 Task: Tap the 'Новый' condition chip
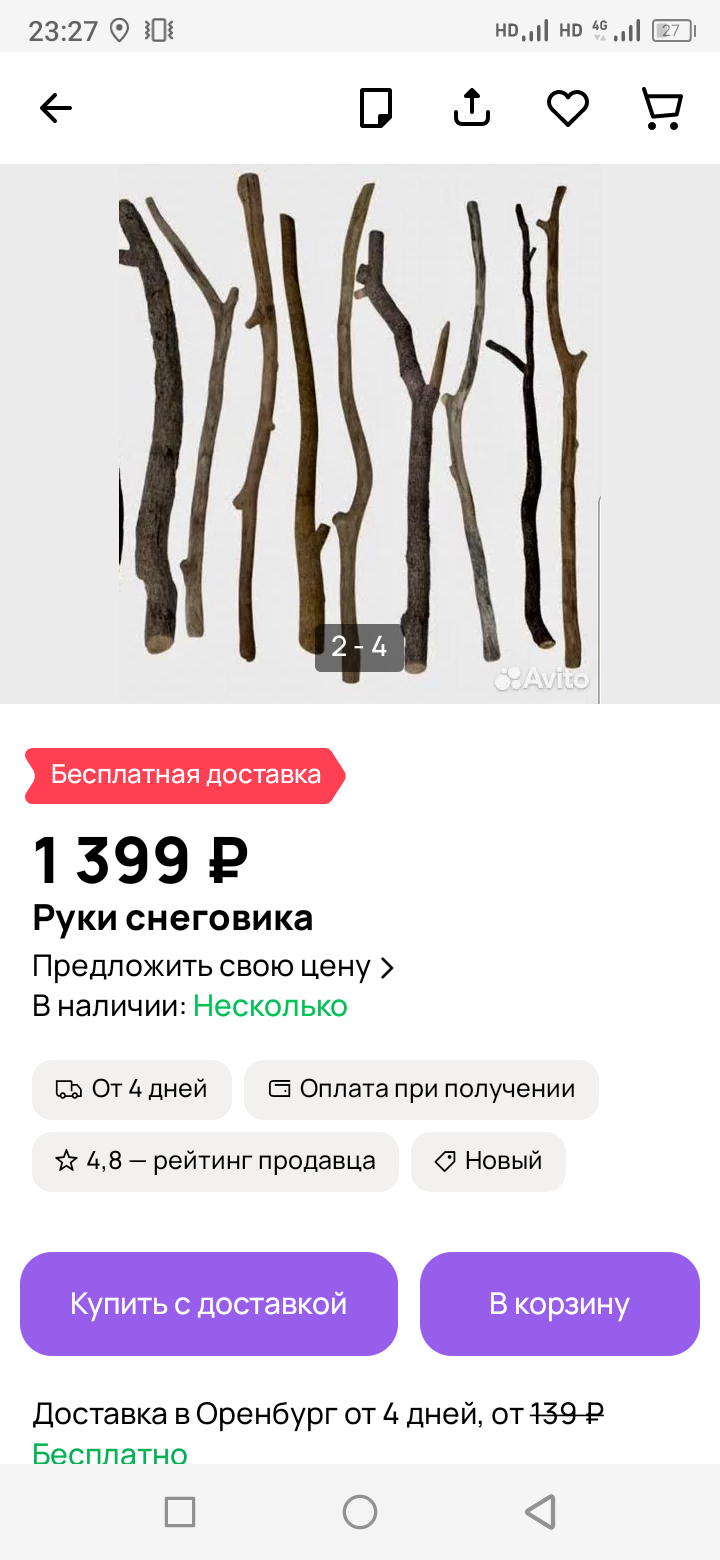(x=488, y=1161)
